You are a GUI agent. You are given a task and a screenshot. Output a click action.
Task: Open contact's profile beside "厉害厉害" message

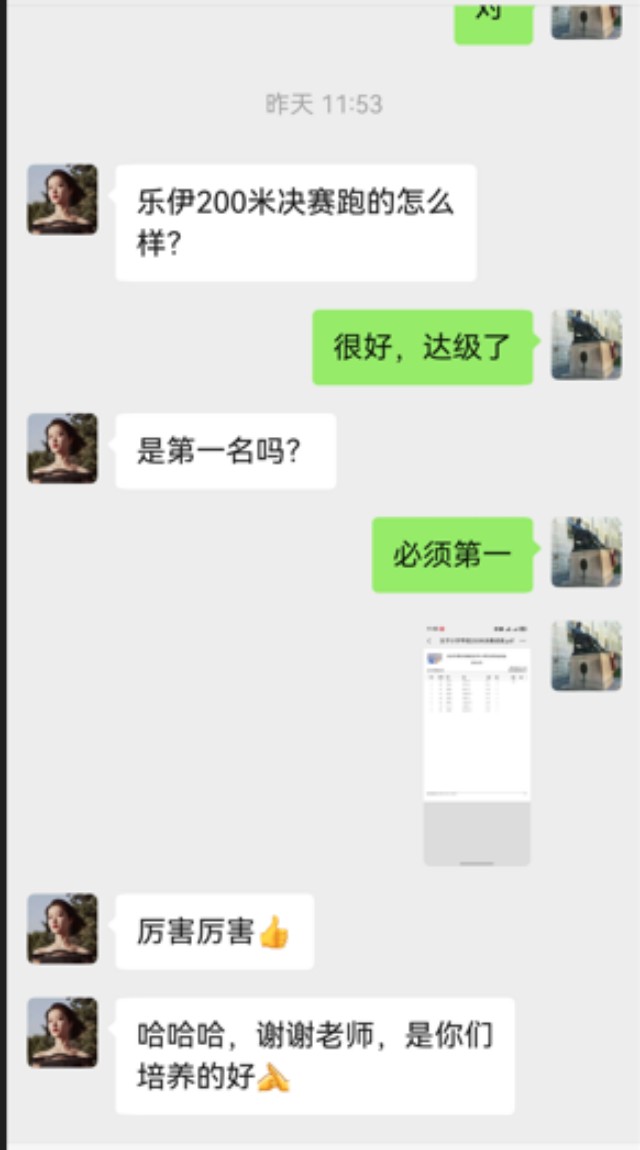(62, 929)
